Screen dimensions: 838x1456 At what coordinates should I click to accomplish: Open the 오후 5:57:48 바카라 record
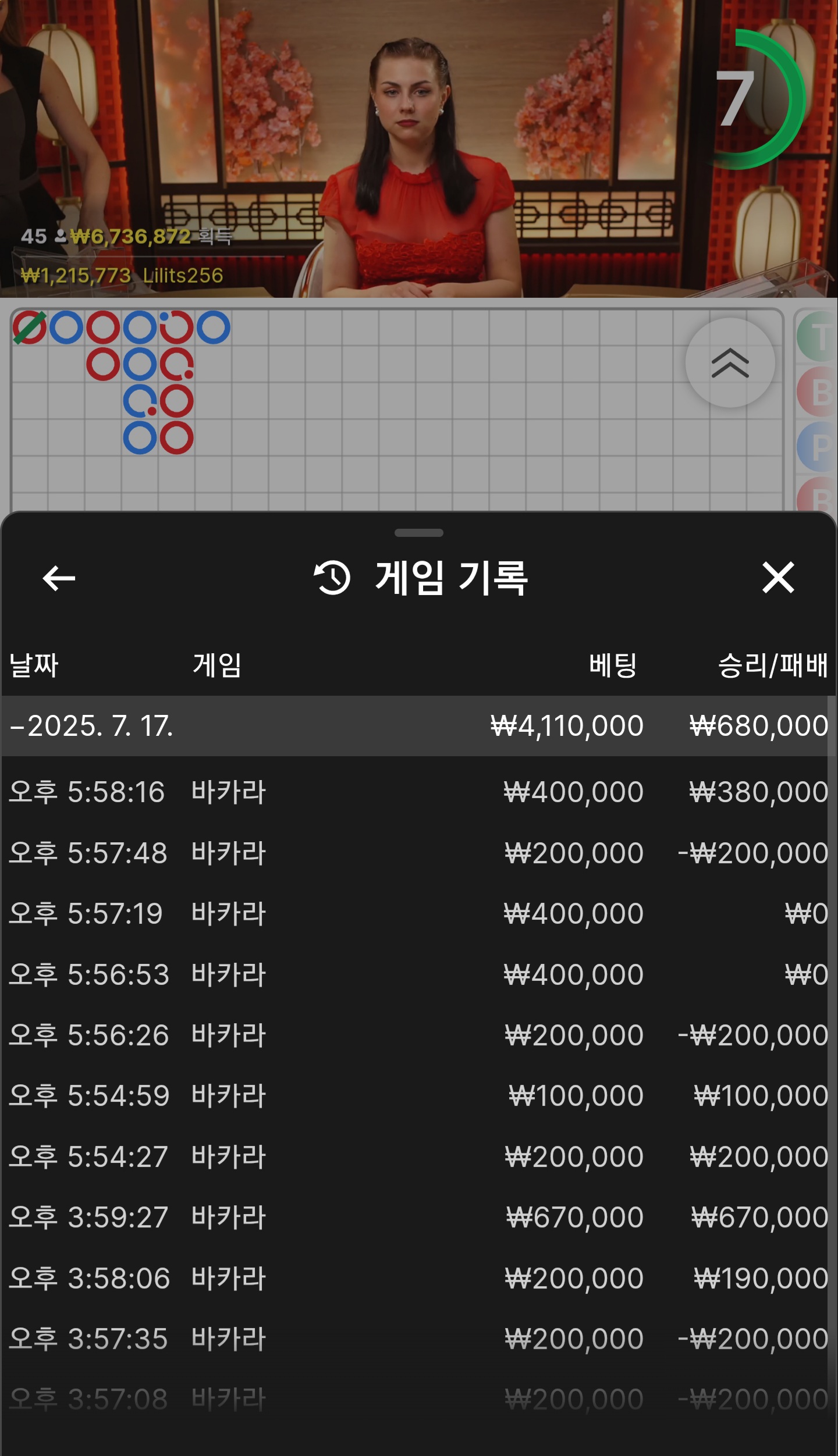click(418, 853)
